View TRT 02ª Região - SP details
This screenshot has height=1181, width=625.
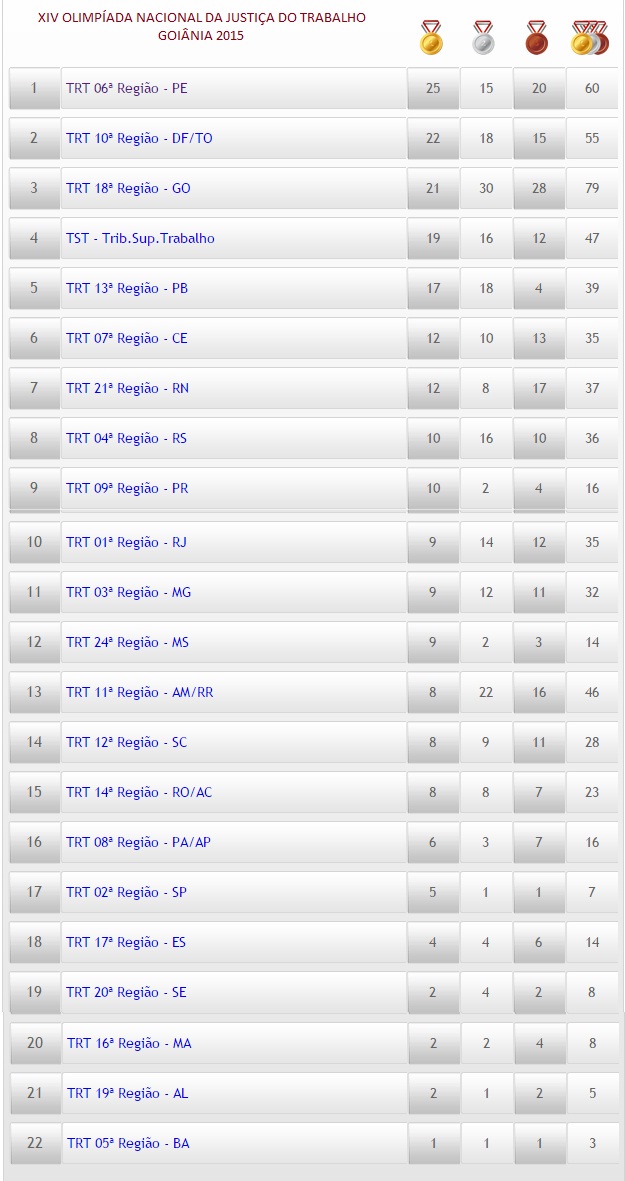[x=127, y=893]
